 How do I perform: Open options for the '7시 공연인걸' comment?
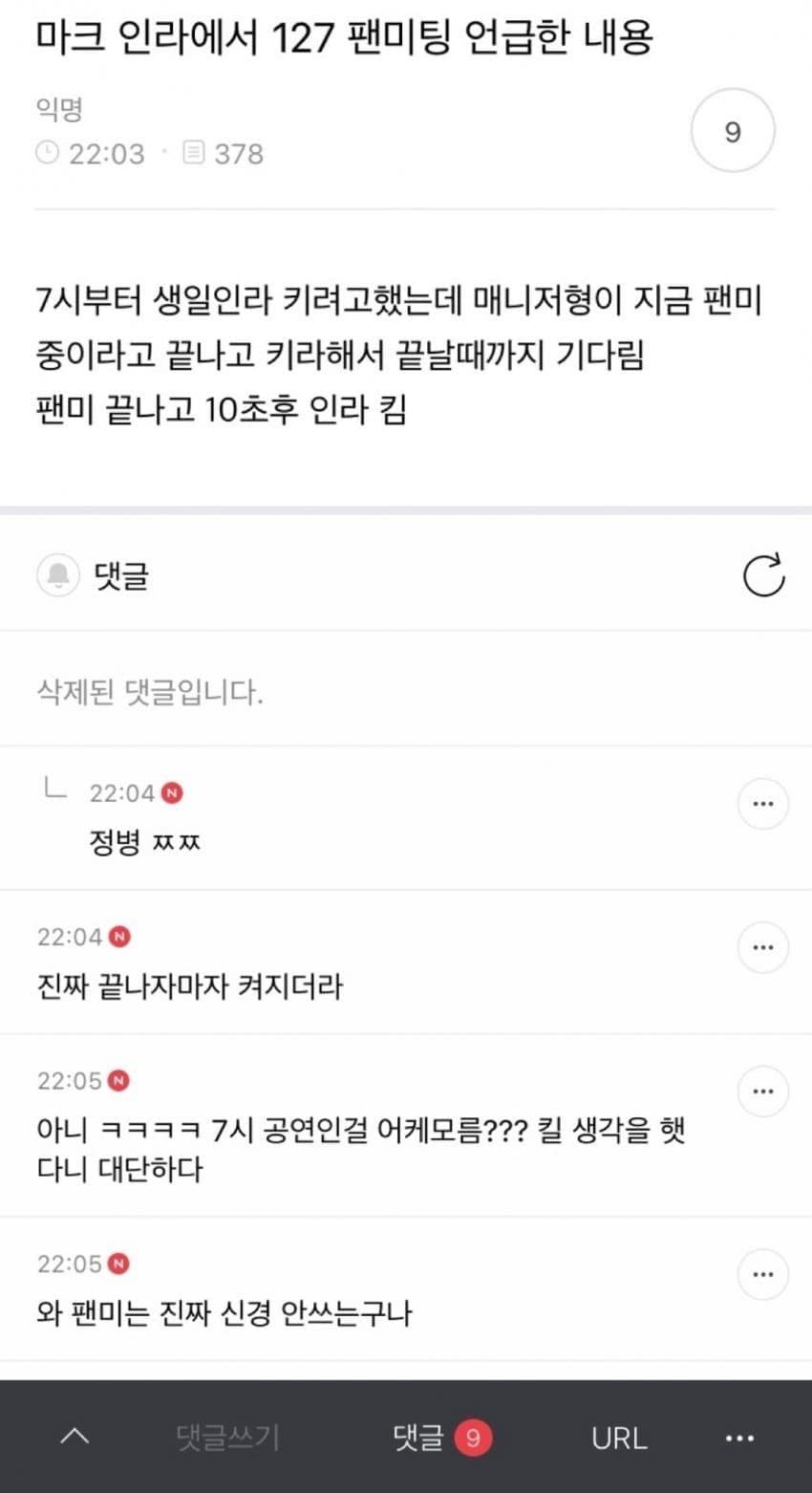tap(762, 1092)
